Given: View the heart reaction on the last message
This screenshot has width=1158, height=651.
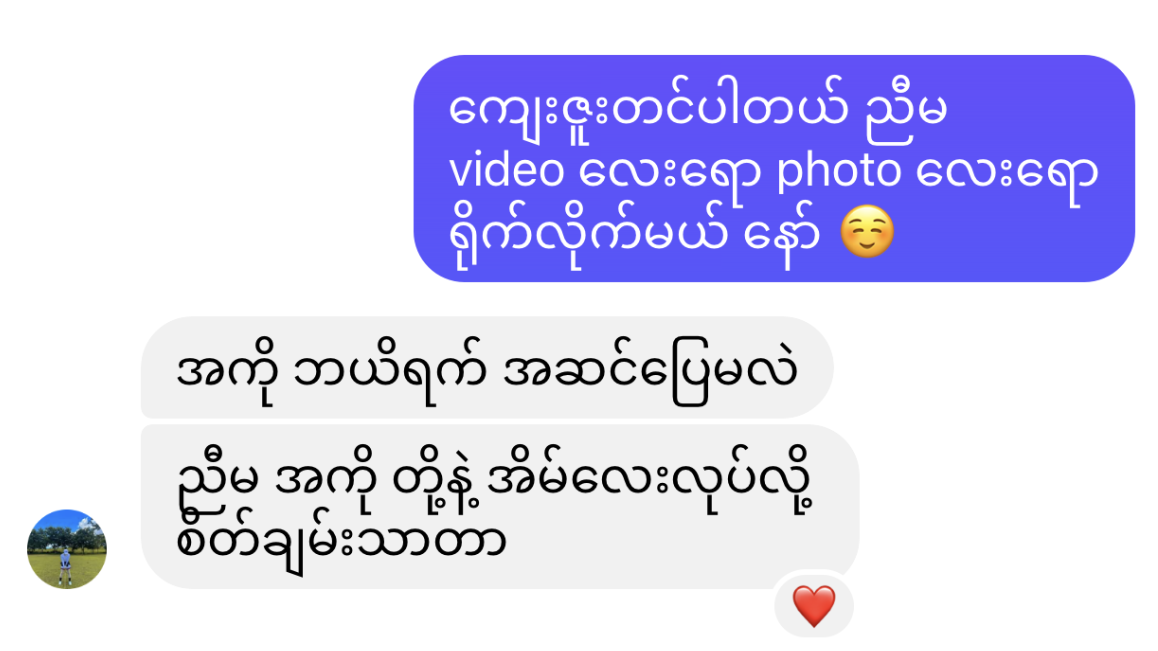Looking at the screenshot, I should [813, 606].
